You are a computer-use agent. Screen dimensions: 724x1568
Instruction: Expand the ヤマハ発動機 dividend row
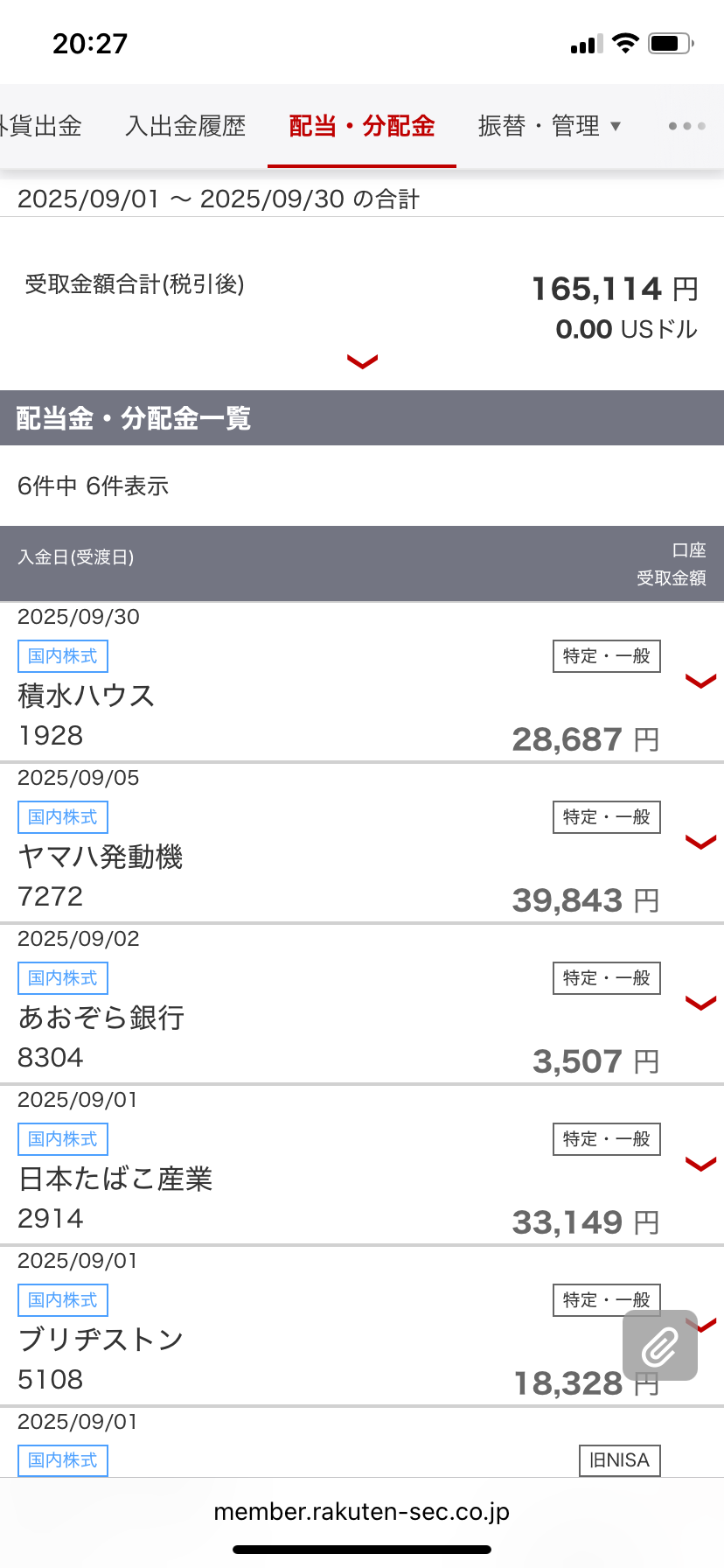[x=700, y=842]
